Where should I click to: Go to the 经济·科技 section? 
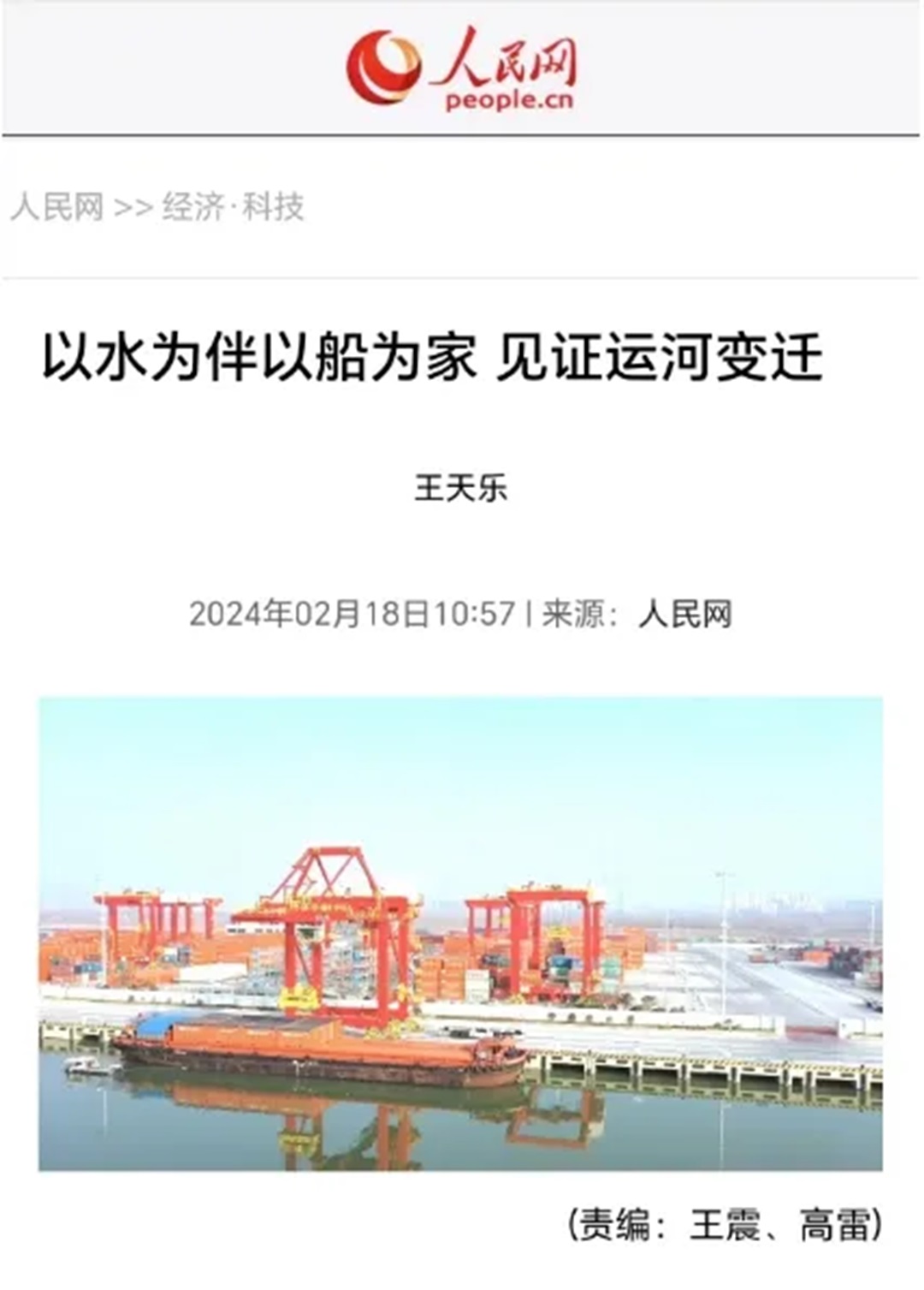(x=233, y=207)
